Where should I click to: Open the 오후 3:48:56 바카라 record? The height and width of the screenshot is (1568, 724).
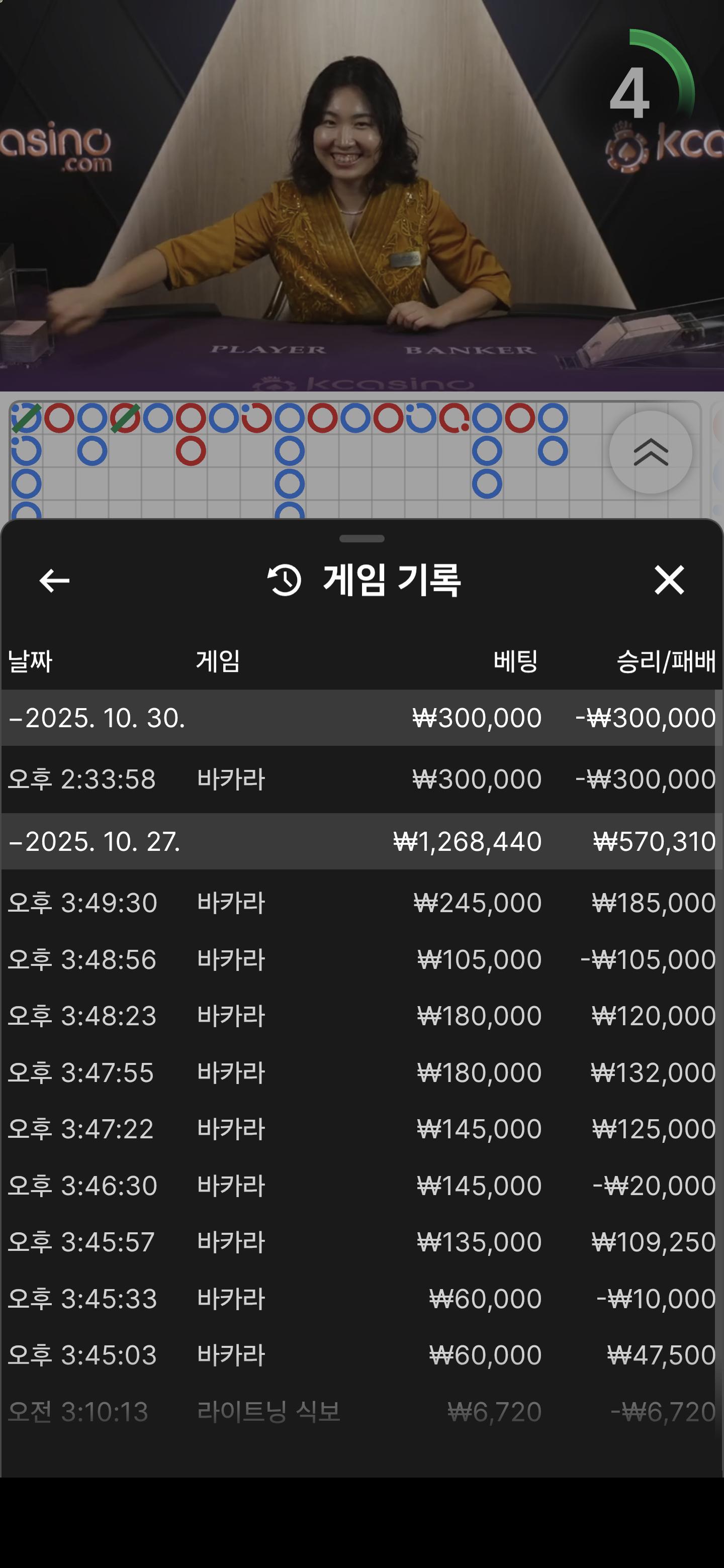point(361,959)
